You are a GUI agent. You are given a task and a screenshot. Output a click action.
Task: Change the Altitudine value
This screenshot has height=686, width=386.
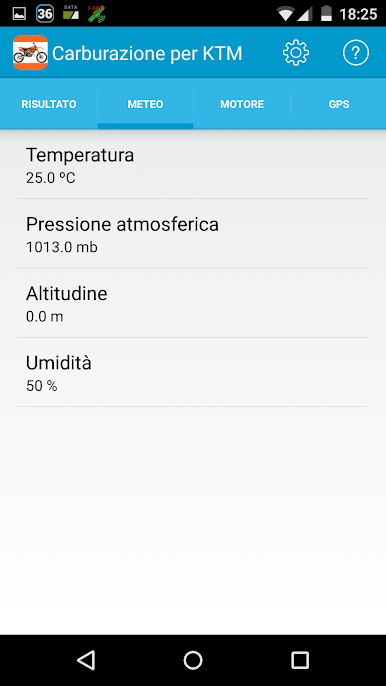193,303
